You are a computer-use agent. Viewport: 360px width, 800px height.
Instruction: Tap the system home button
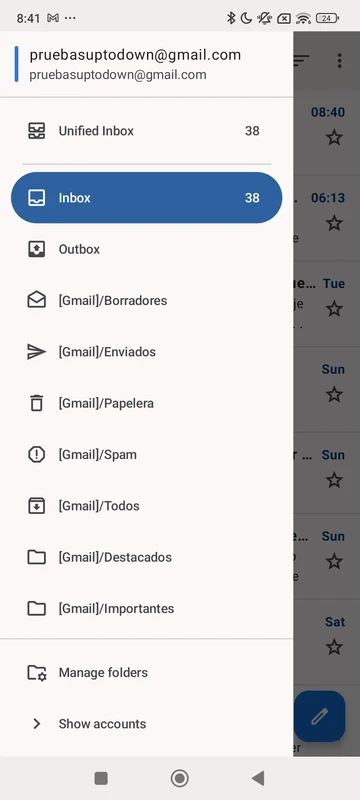[179, 778]
